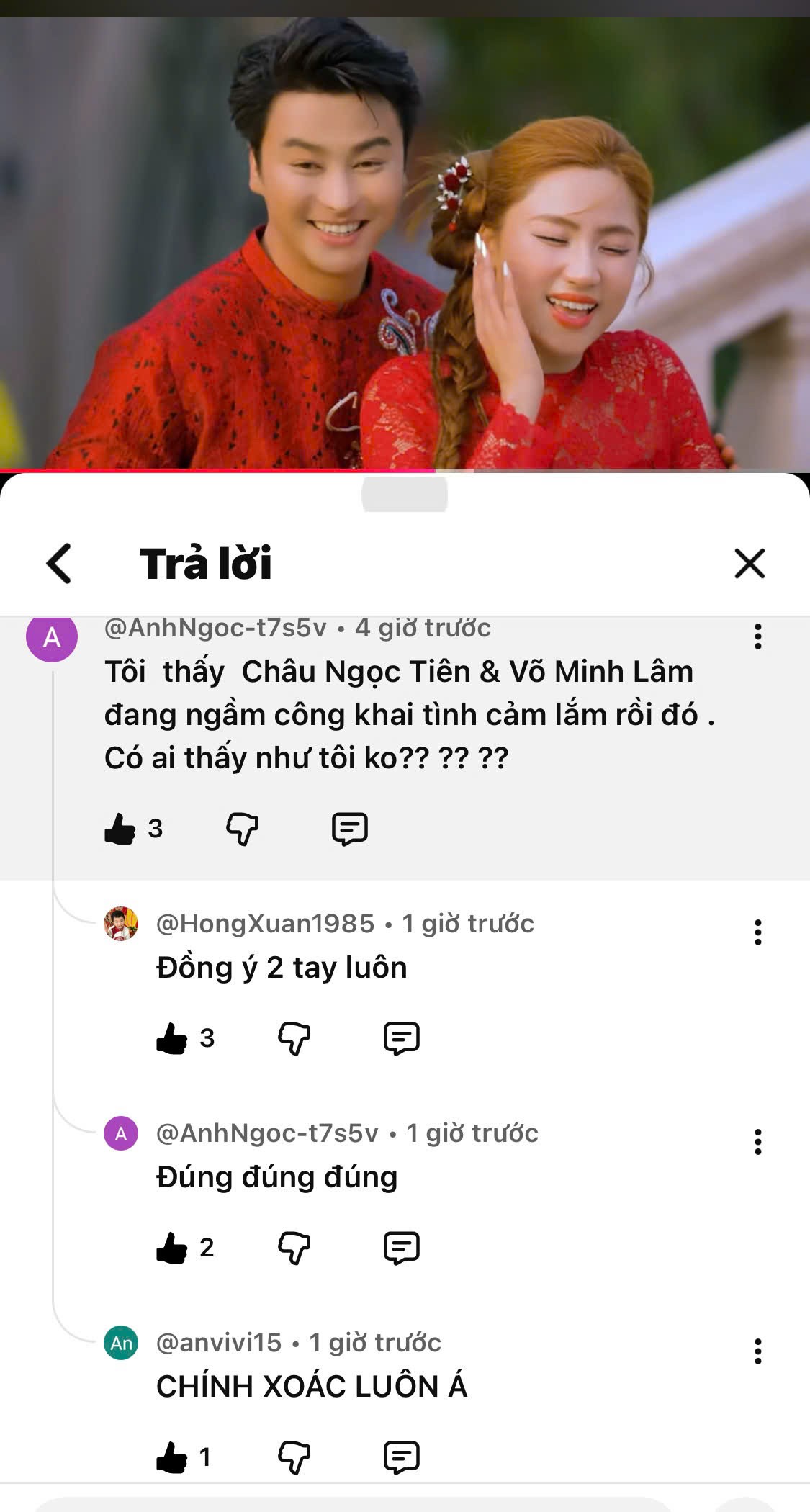The width and height of the screenshot is (810, 1512).
Task: Tap @anvivi15's profile avatar
Action: coord(121,1343)
